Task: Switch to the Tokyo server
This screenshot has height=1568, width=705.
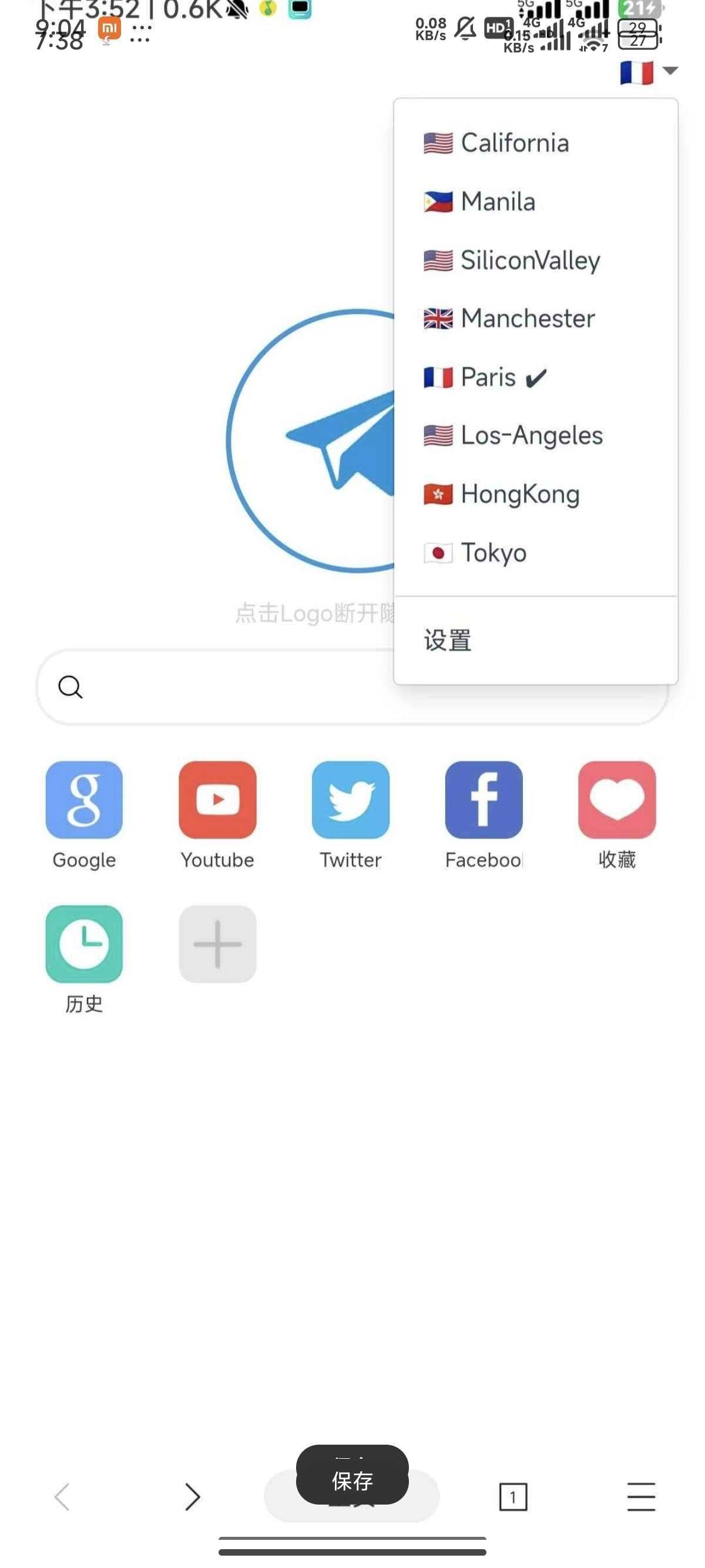Action: click(492, 553)
